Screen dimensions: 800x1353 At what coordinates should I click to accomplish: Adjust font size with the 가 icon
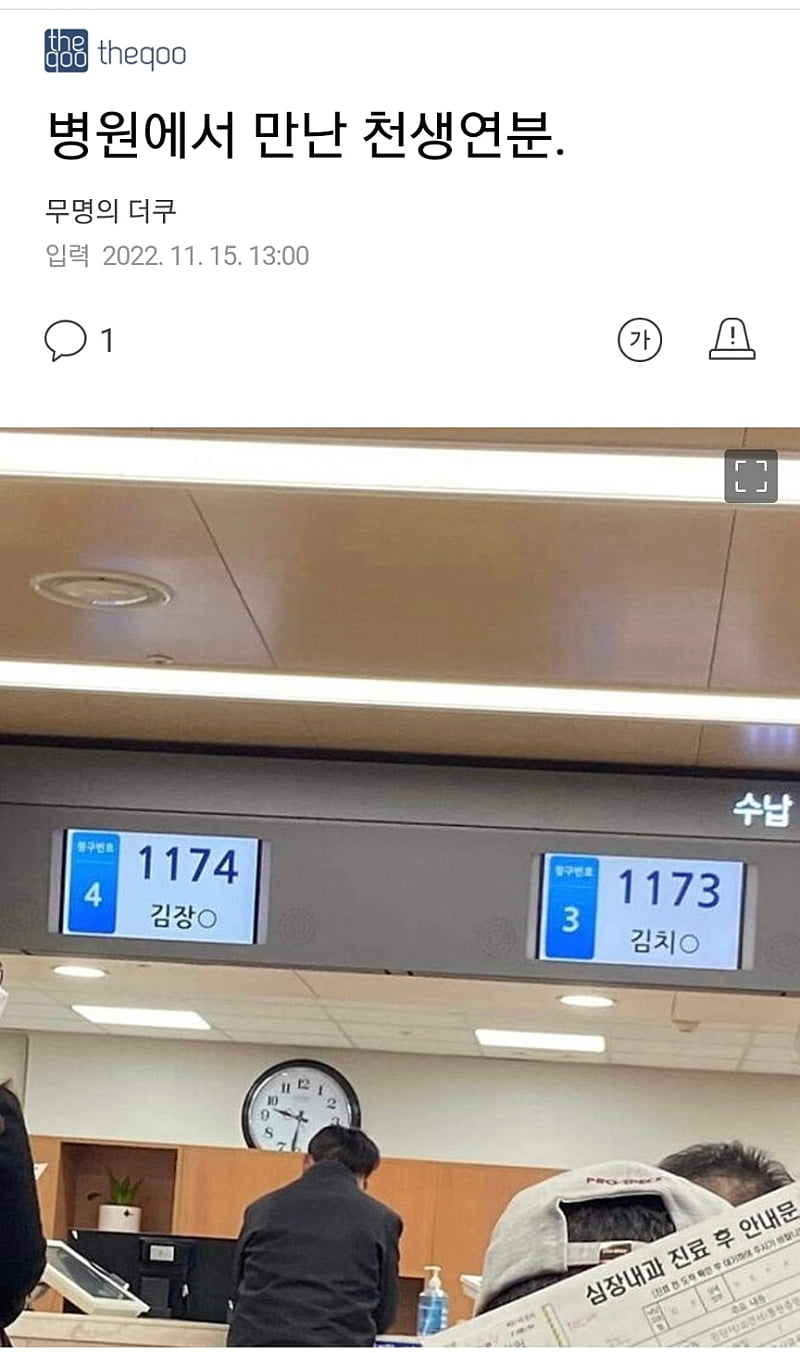tap(640, 341)
